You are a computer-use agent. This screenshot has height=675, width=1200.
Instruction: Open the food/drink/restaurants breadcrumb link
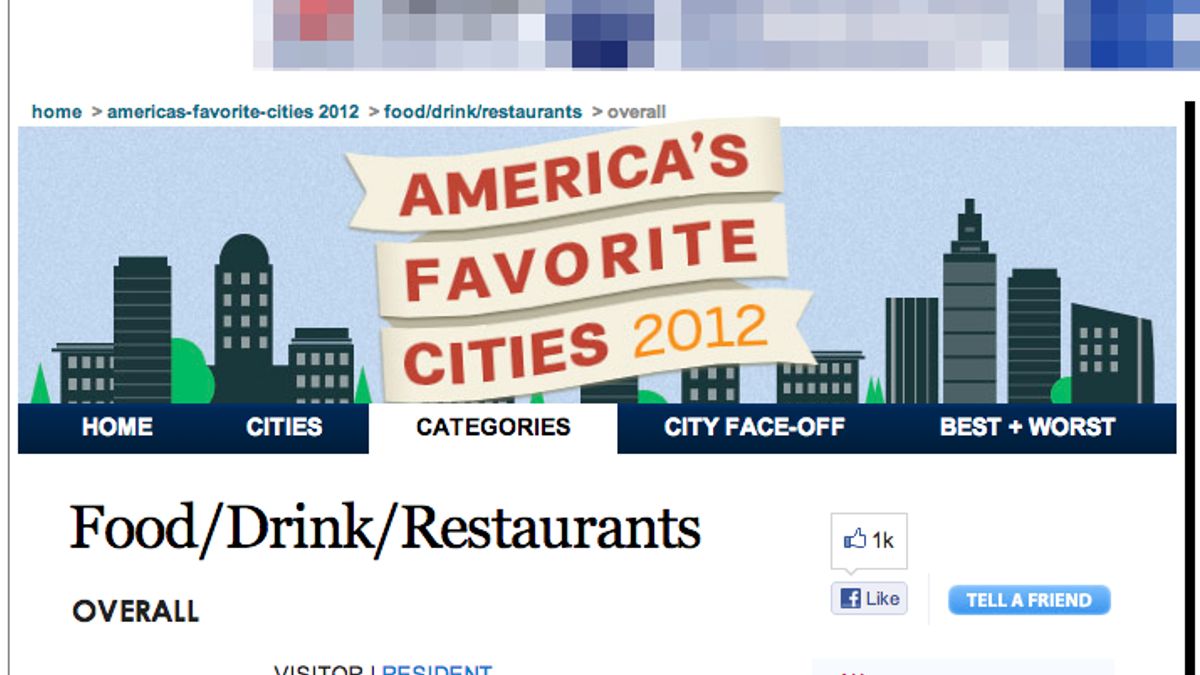point(482,112)
